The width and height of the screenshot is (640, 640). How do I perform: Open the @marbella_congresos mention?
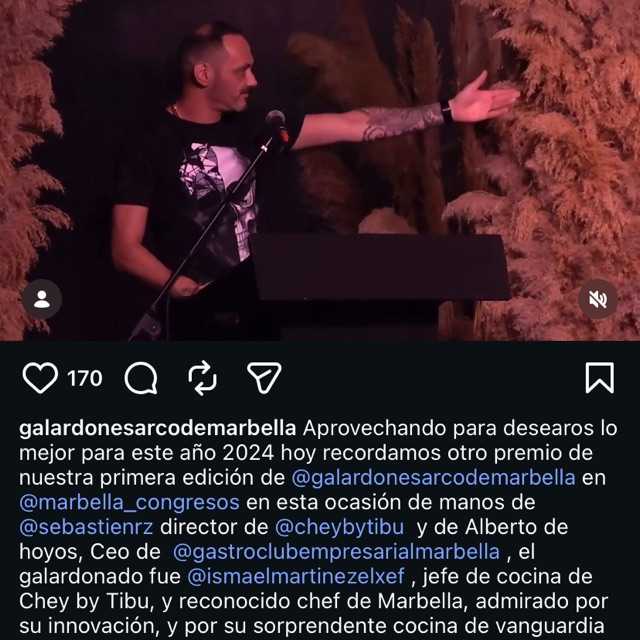click(130, 502)
